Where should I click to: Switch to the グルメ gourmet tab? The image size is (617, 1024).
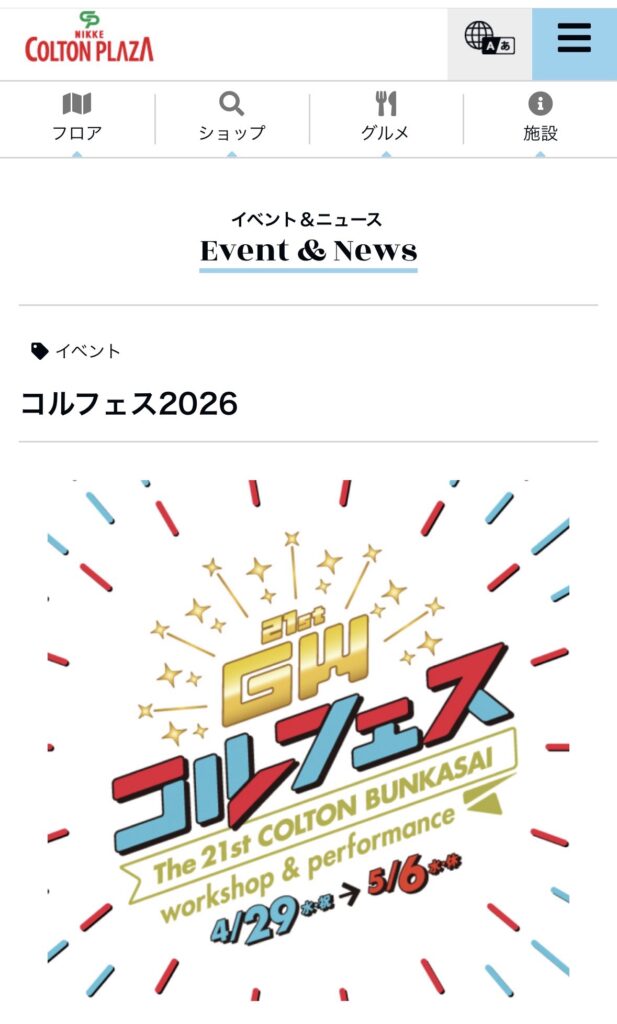pyautogui.click(x=385, y=117)
